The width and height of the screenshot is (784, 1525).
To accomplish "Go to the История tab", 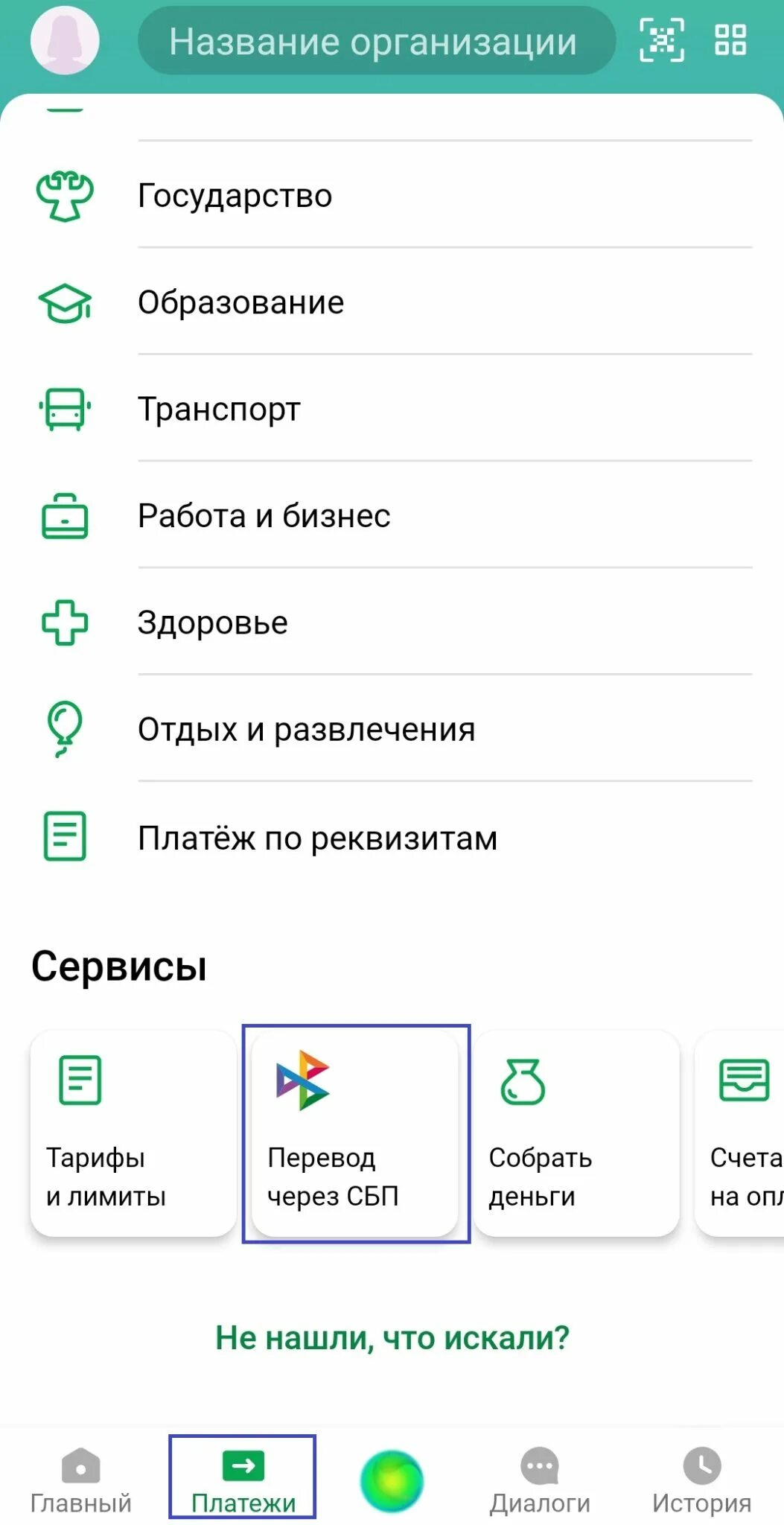I will 701,1480.
